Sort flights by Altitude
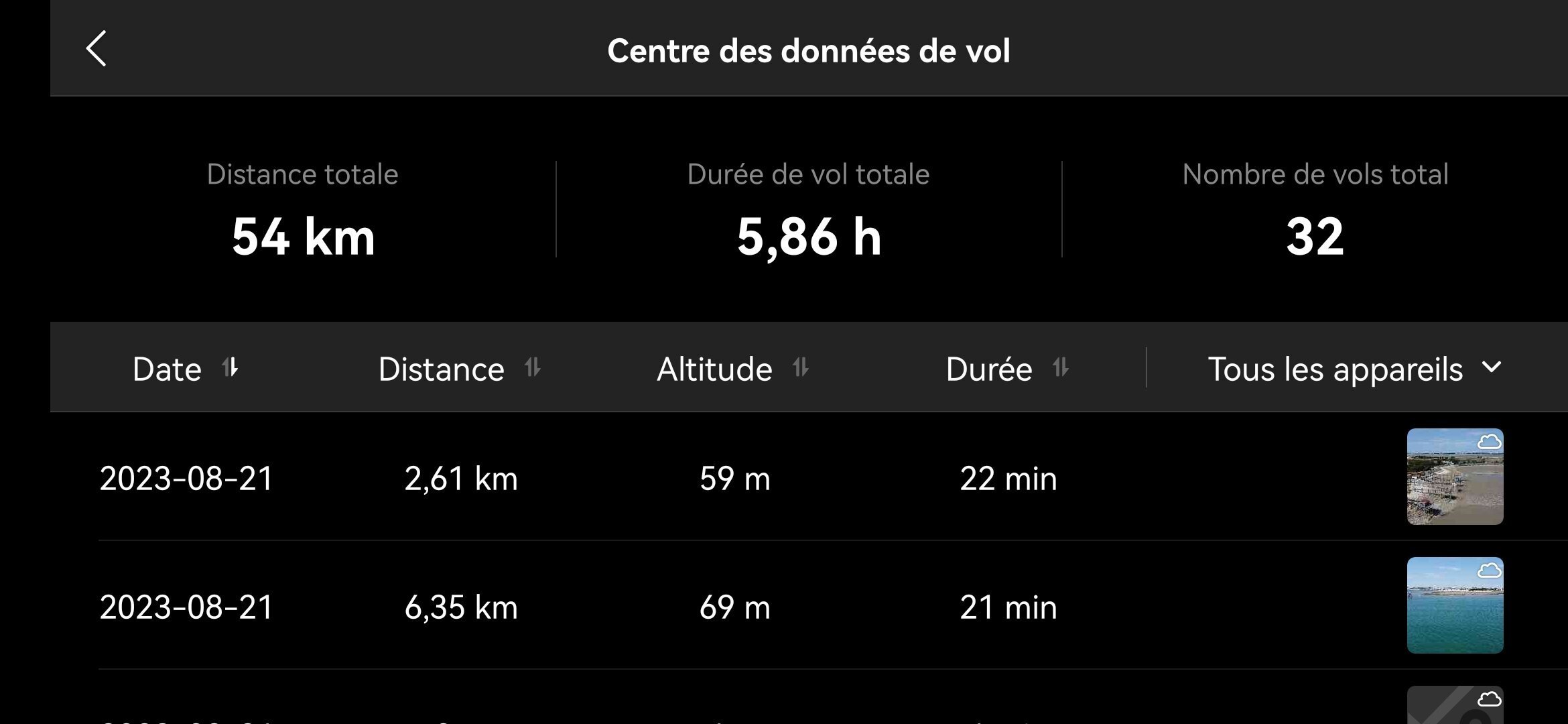1568x724 pixels. point(732,369)
